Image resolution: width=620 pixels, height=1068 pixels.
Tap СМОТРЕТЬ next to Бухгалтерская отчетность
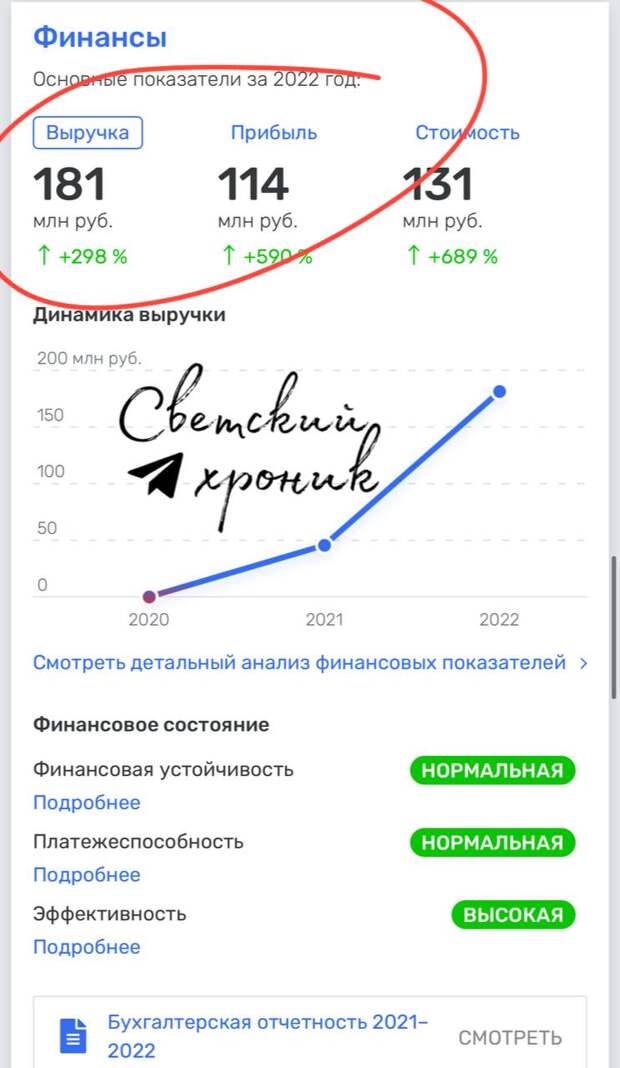click(510, 1037)
